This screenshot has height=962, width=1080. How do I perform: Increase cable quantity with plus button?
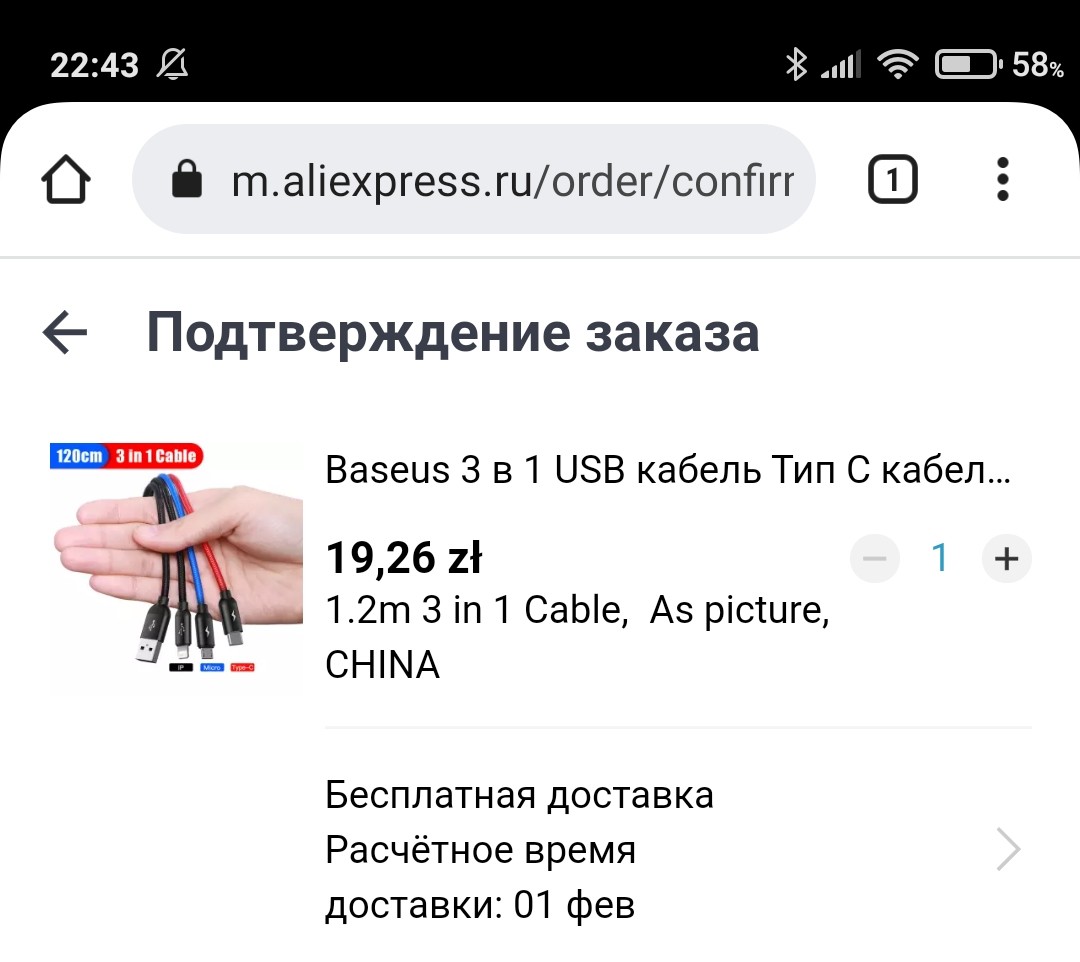click(x=1006, y=559)
